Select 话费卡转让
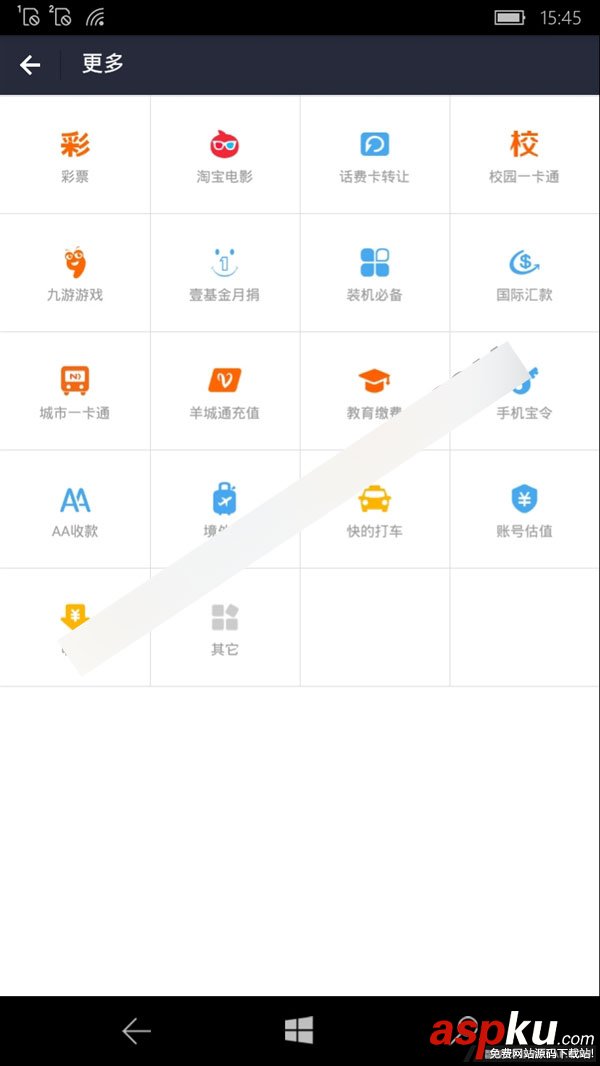Screen dimensions: 600x1066 (375, 155)
